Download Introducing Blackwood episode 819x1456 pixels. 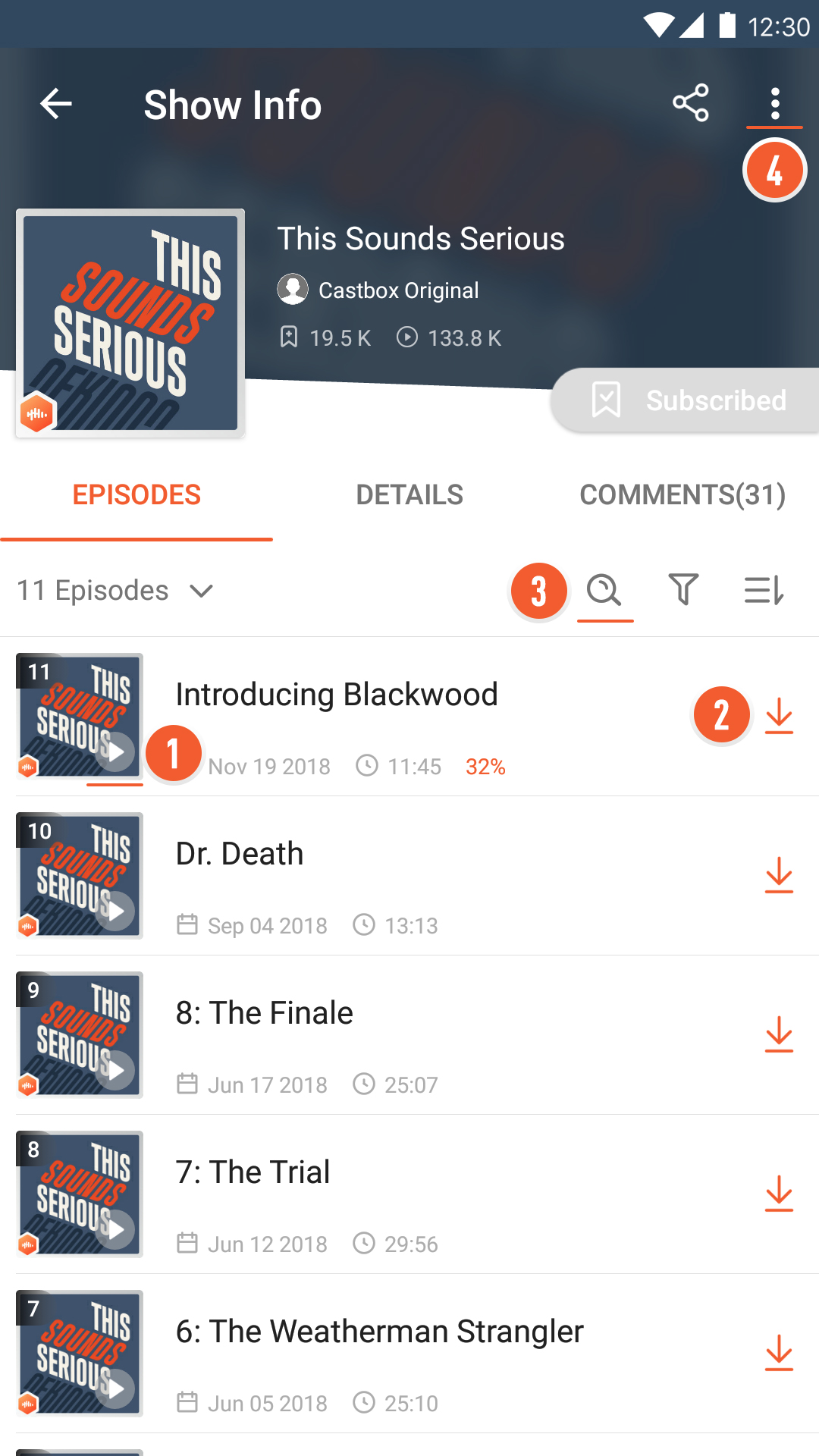coord(779,716)
